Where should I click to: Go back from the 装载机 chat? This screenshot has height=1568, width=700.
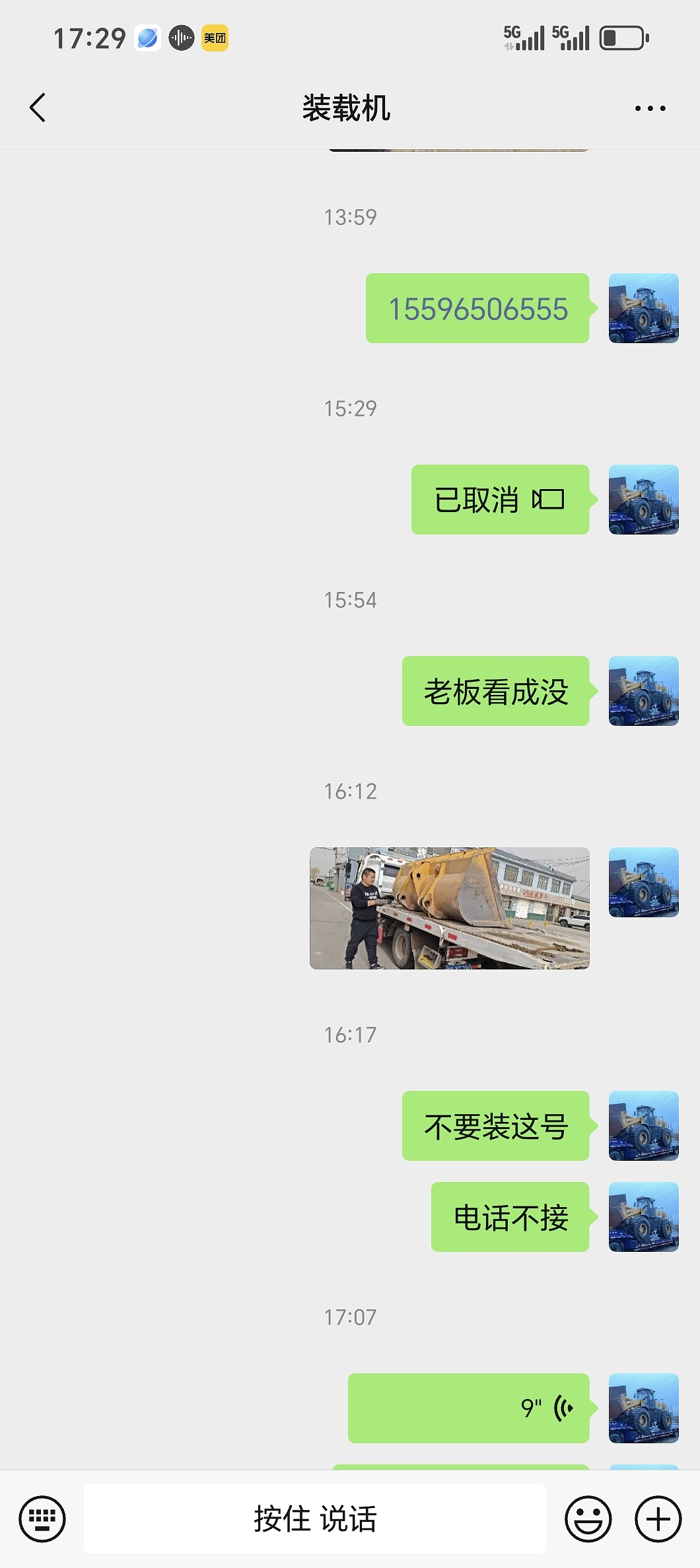click(x=38, y=108)
